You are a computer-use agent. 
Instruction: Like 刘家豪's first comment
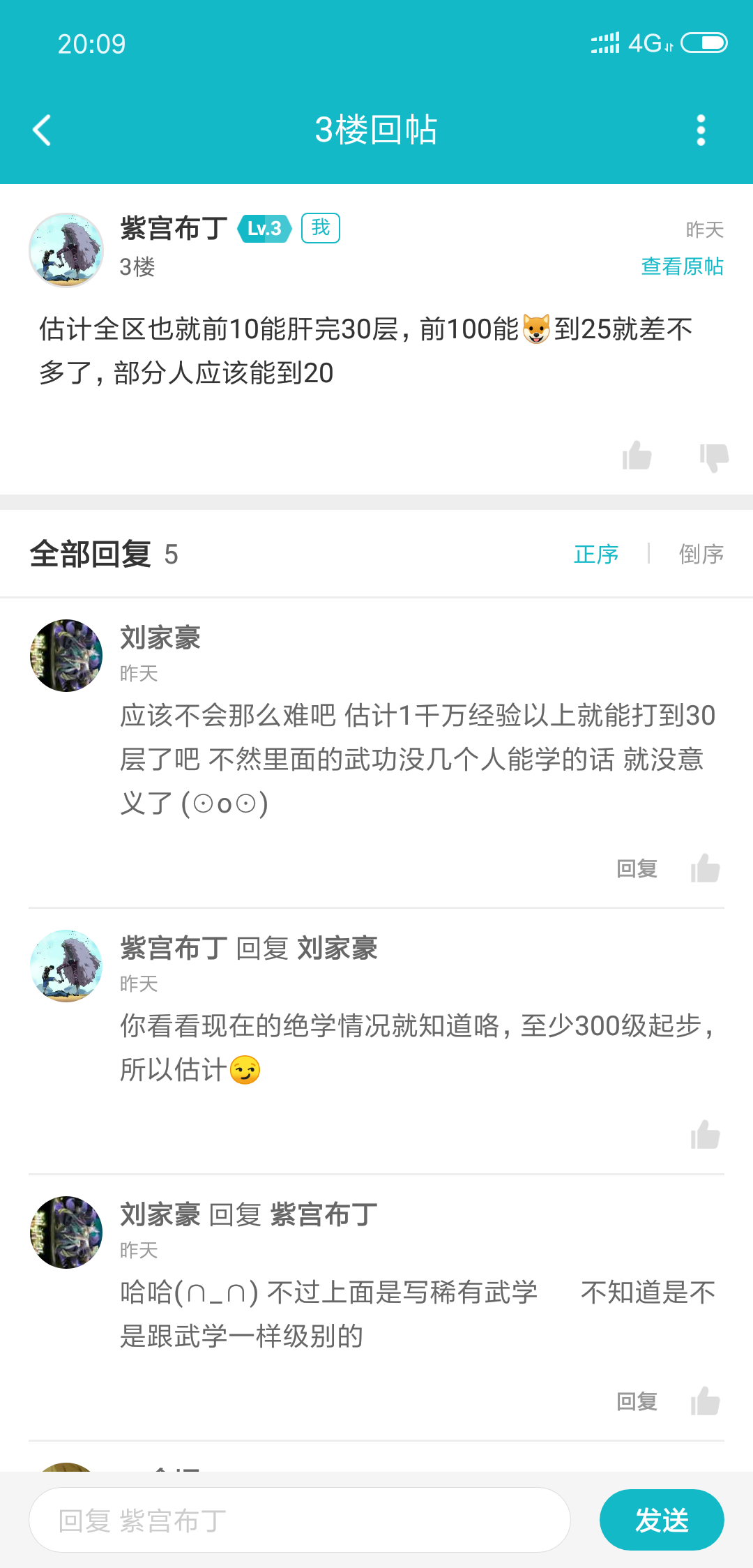pyautogui.click(x=705, y=868)
